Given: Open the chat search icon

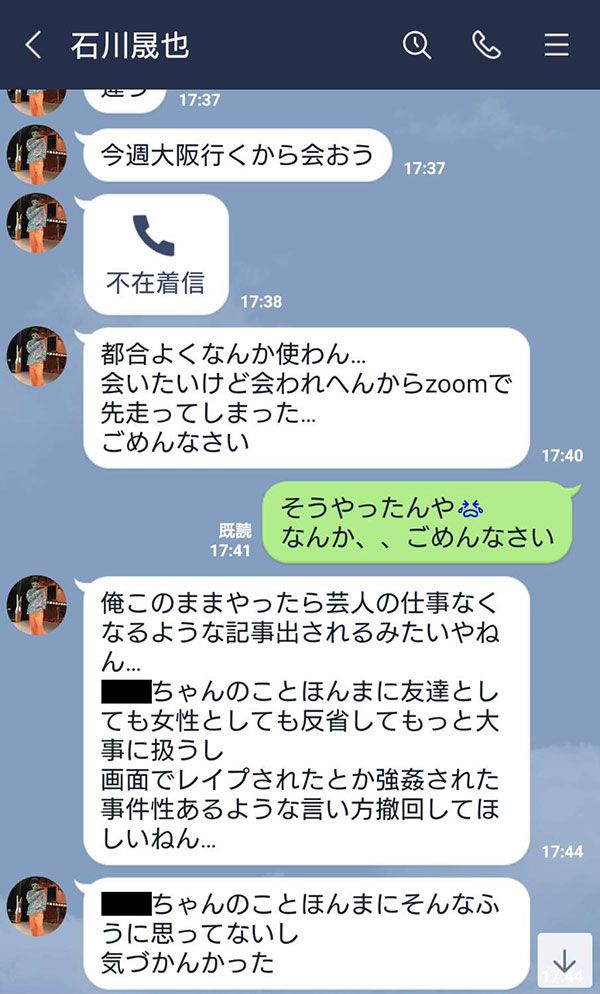Looking at the screenshot, I should (x=417, y=46).
